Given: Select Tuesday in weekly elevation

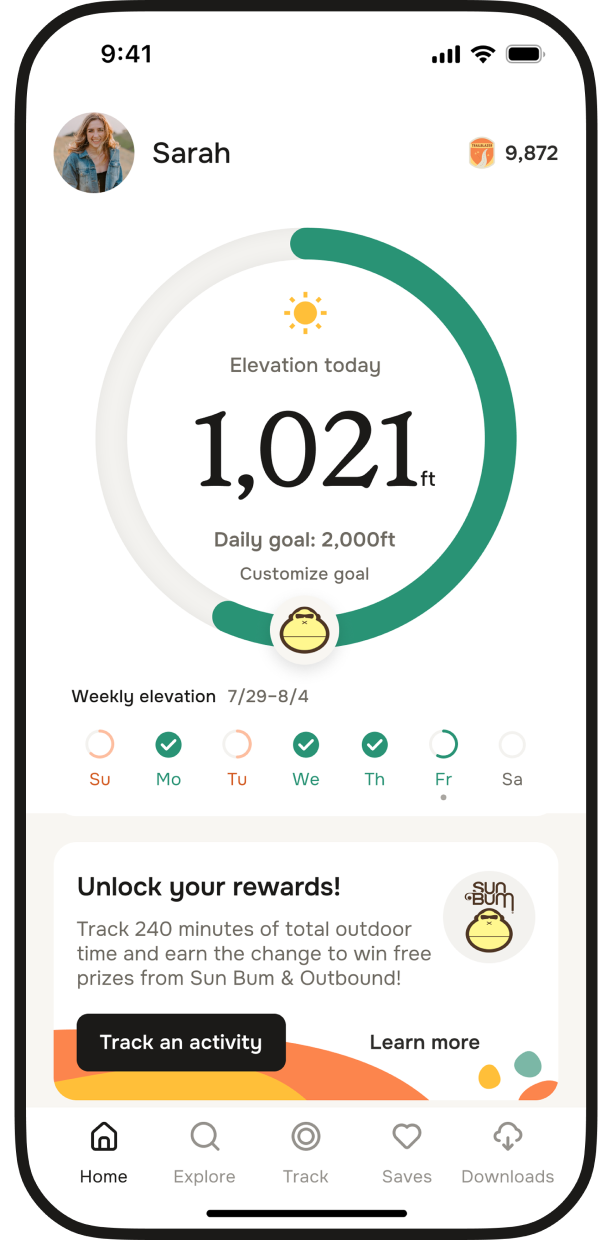Looking at the screenshot, I should point(237,757).
